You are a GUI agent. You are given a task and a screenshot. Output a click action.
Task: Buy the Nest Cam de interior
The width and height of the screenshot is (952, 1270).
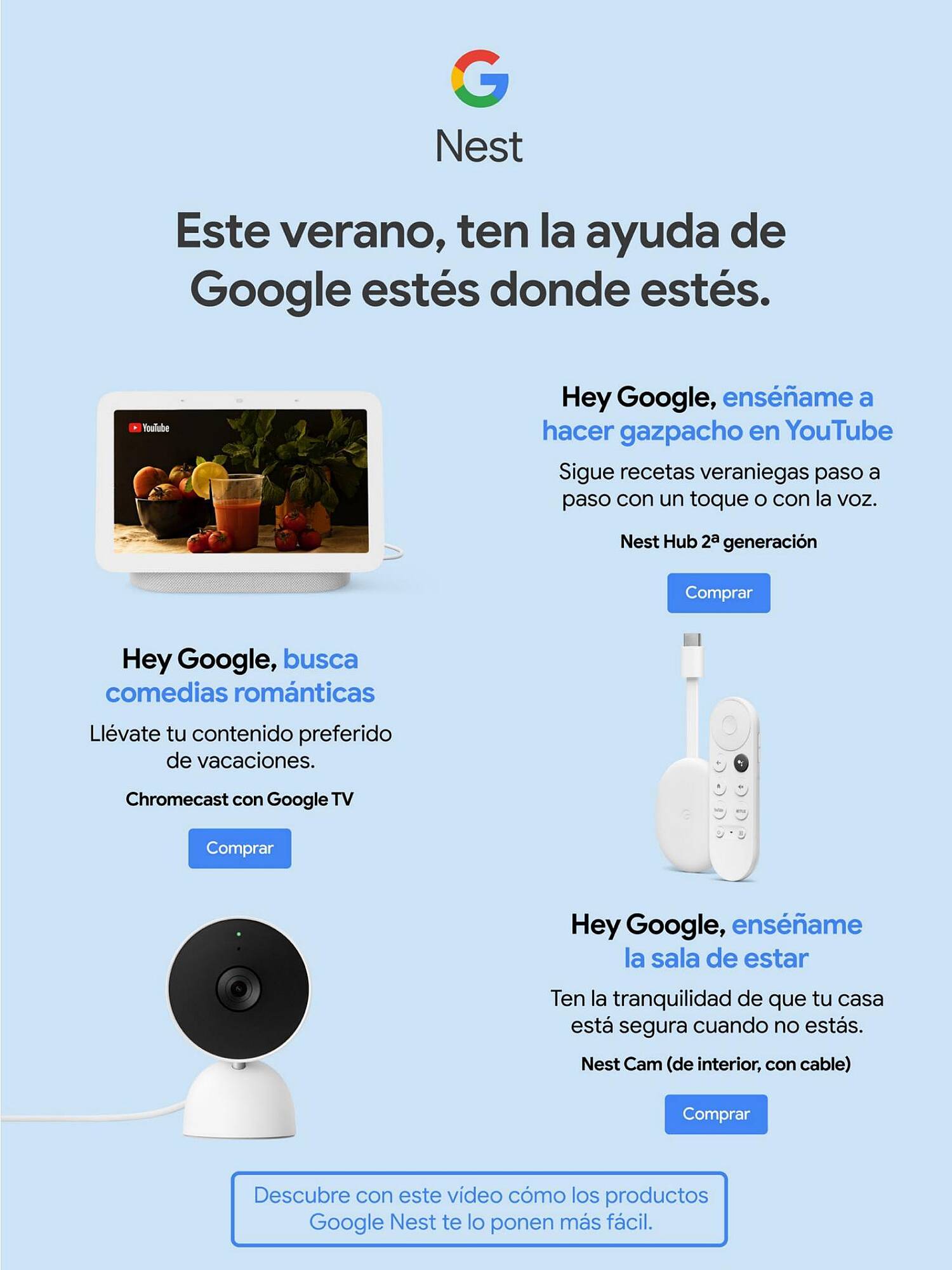(x=716, y=1114)
